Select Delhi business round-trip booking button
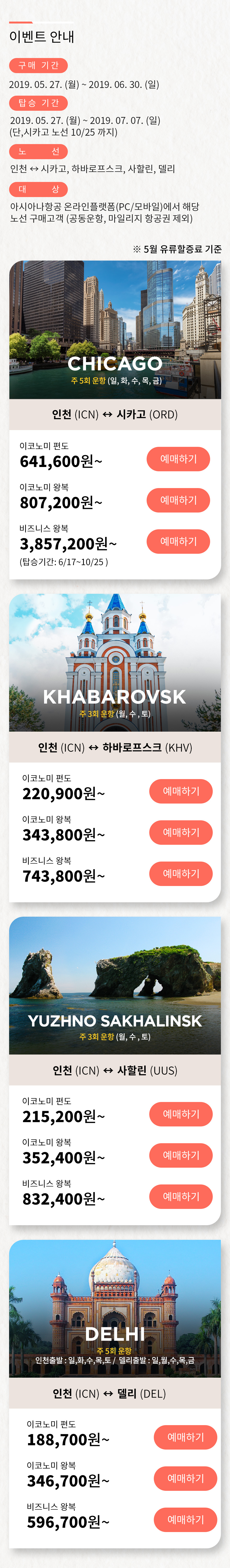This screenshot has height=1568, width=230. 185,1520
